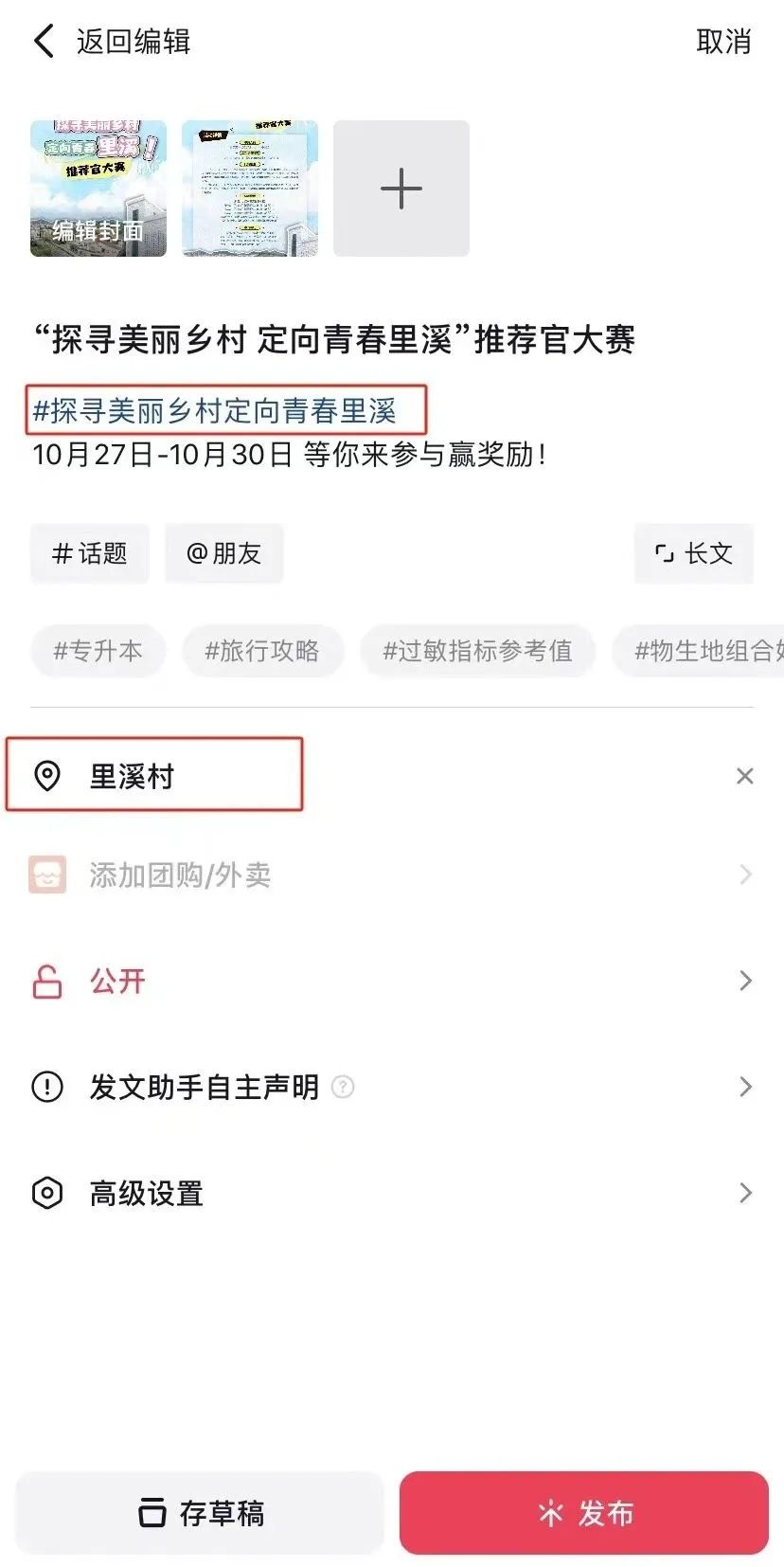This screenshot has height=1567, width=784.
Task: Open the second uploaded image thumbnail
Action: [x=250, y=189]
